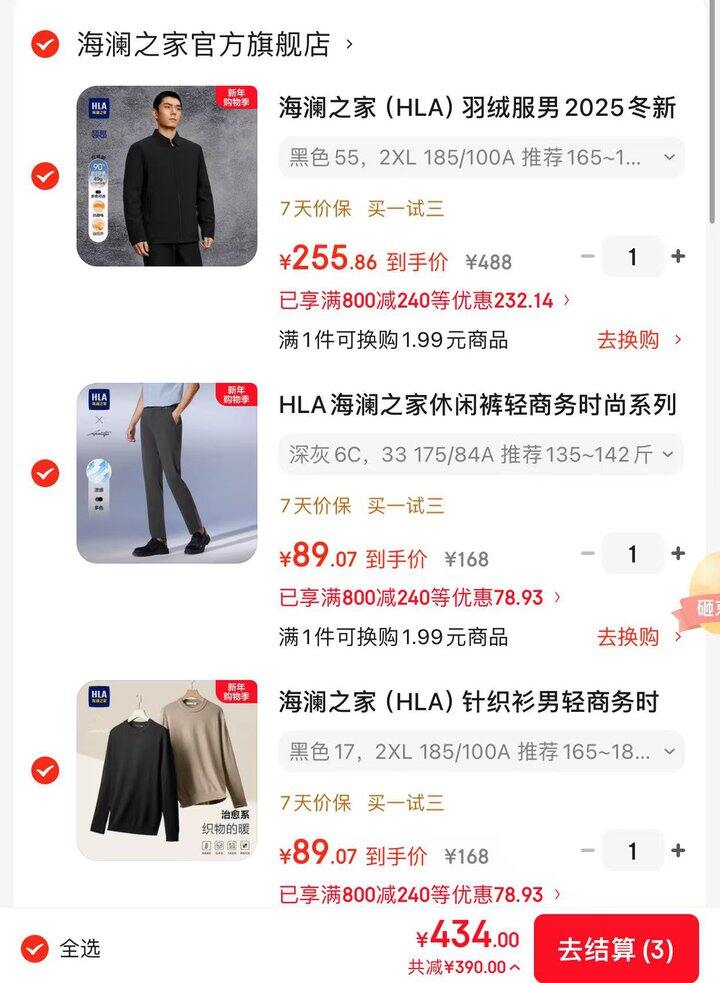Deselect the 休闲裤 casual pants item
The height and width of the screenshot is (983, 720).
(45, 473)
